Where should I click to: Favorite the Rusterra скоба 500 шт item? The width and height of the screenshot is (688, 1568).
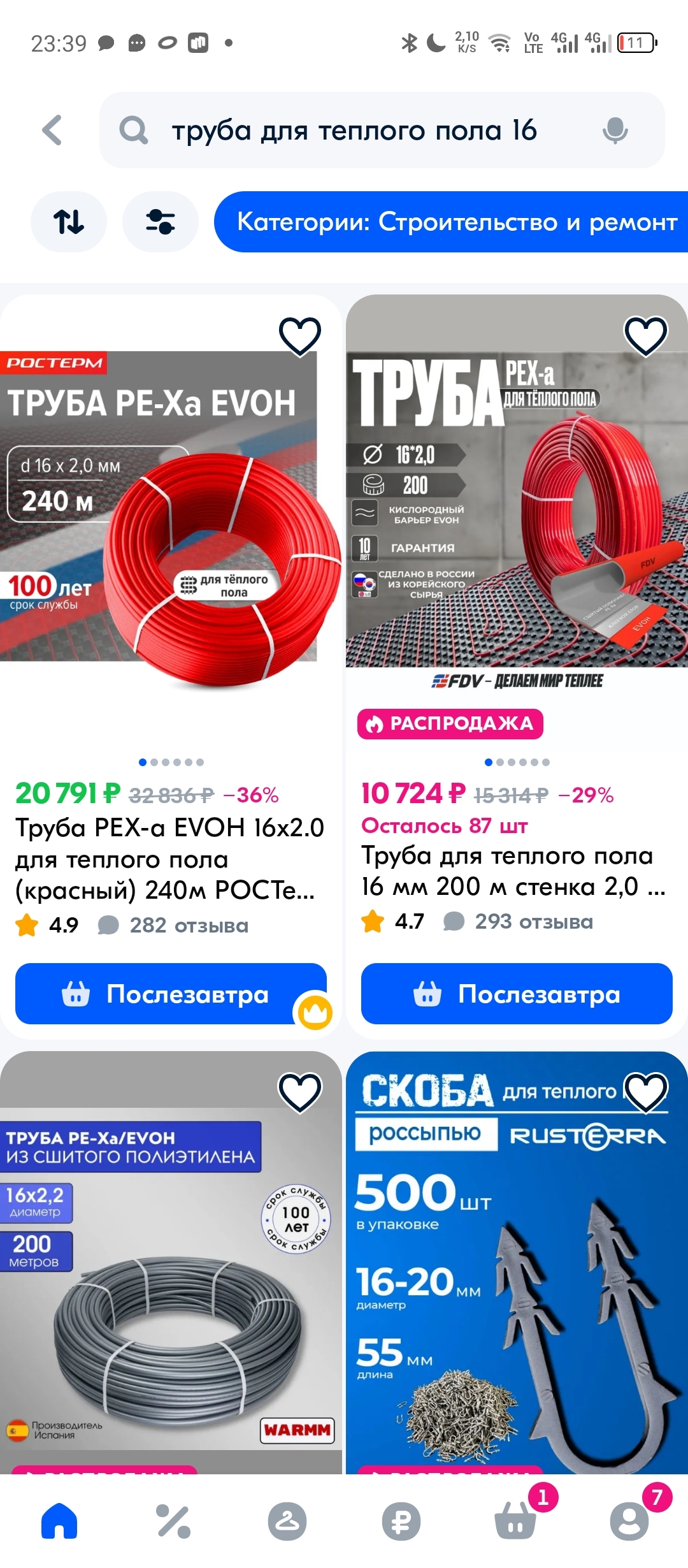645,1093
